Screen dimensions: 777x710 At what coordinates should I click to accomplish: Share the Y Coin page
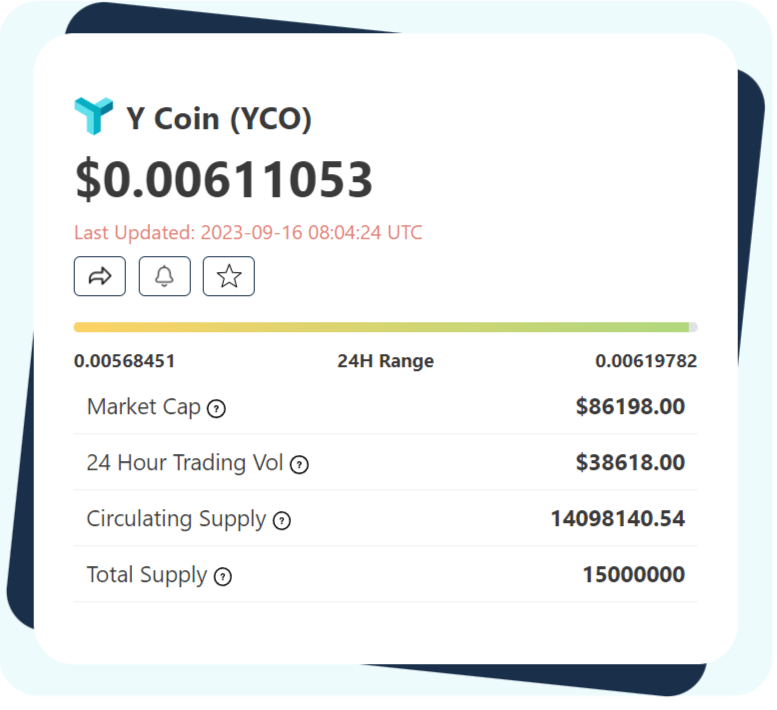click(x=100, y=277)
